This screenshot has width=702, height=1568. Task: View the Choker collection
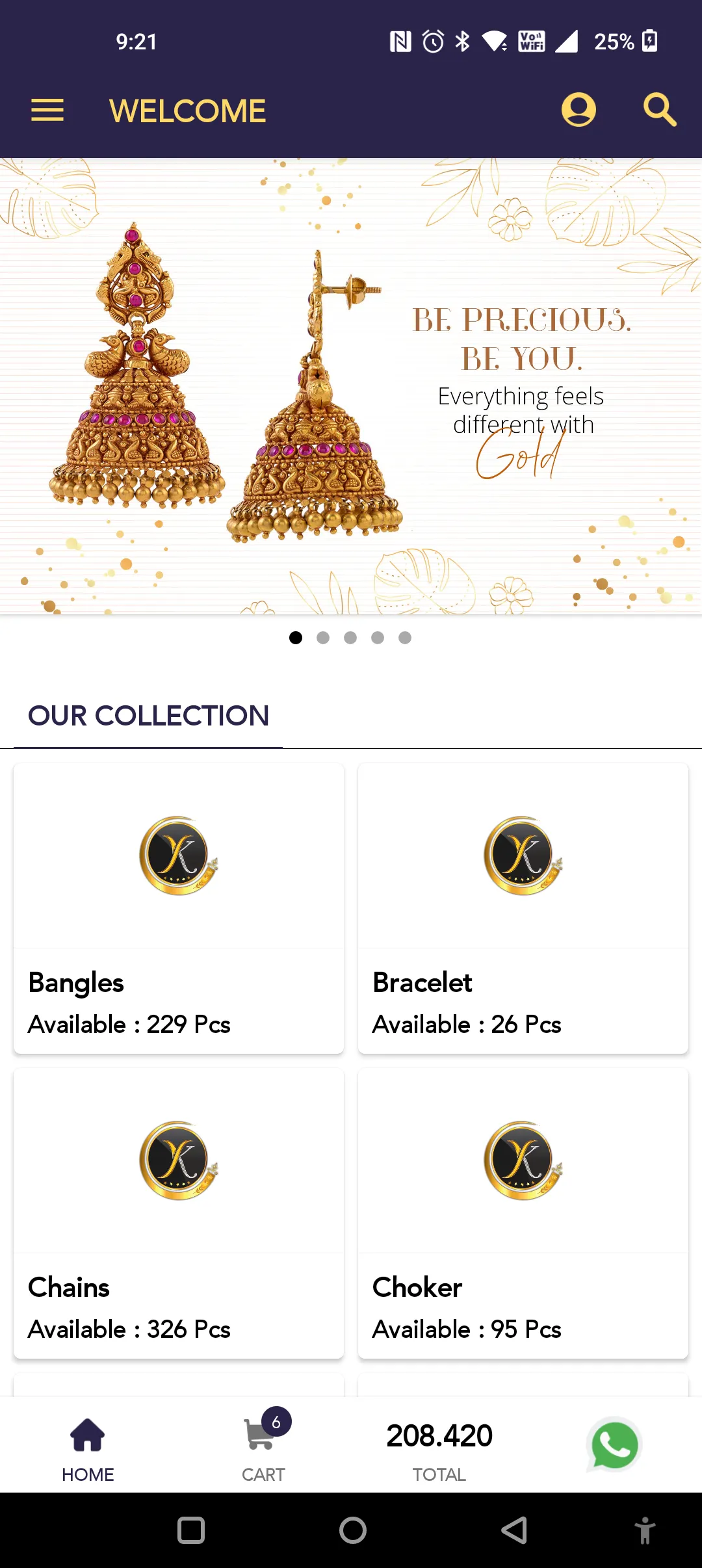(523, 1213)
